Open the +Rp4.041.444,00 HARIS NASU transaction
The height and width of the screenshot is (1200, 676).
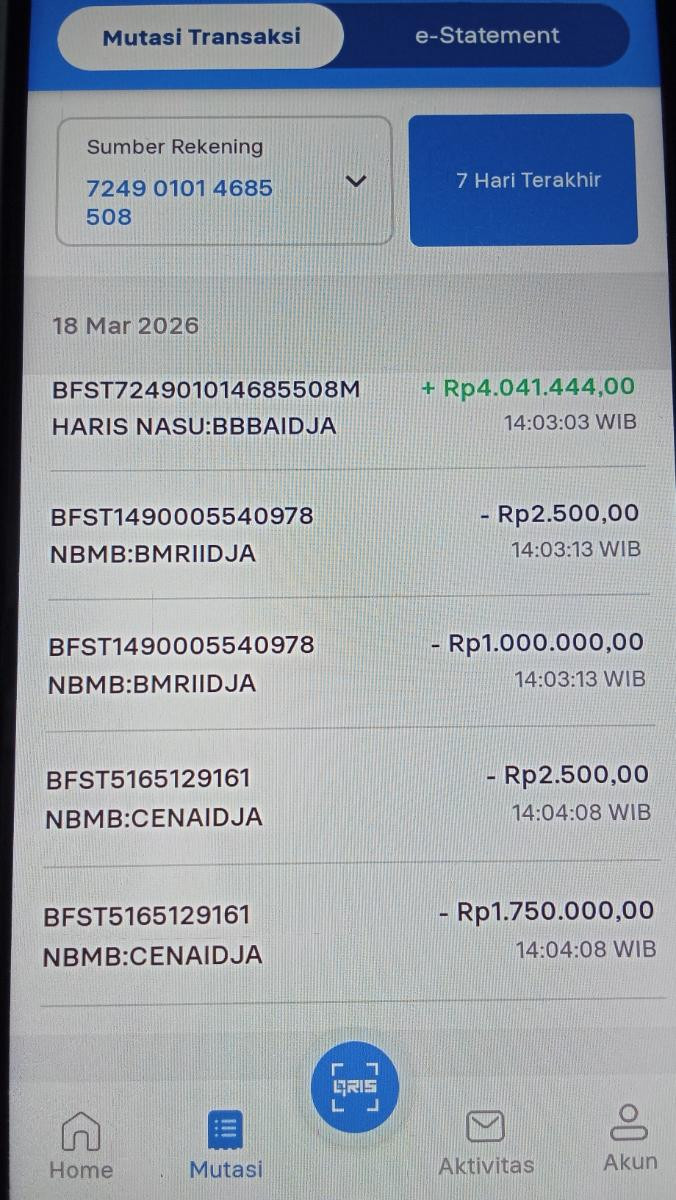click(344, 407)
